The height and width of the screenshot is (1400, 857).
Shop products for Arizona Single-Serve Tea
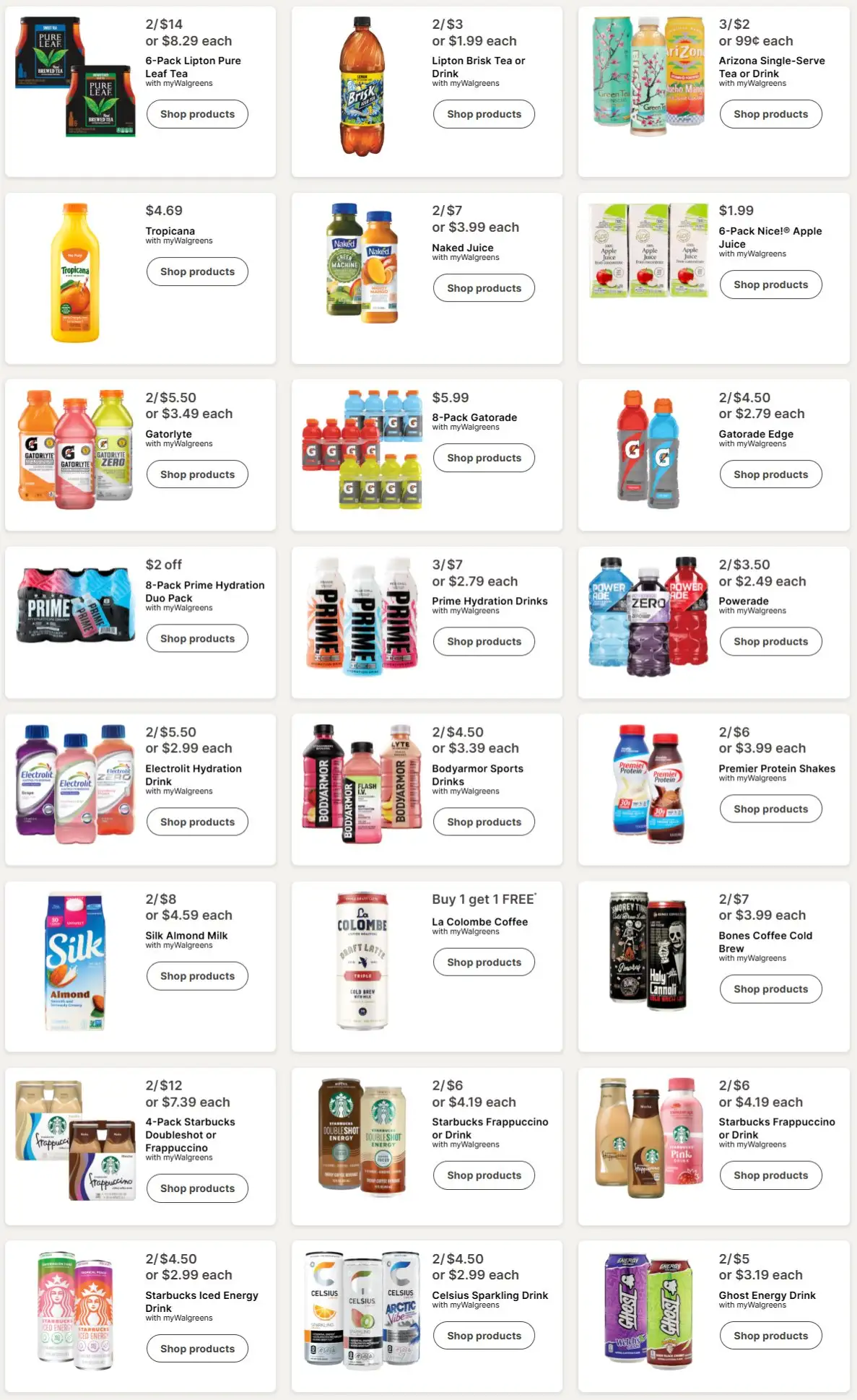(770, 114)
